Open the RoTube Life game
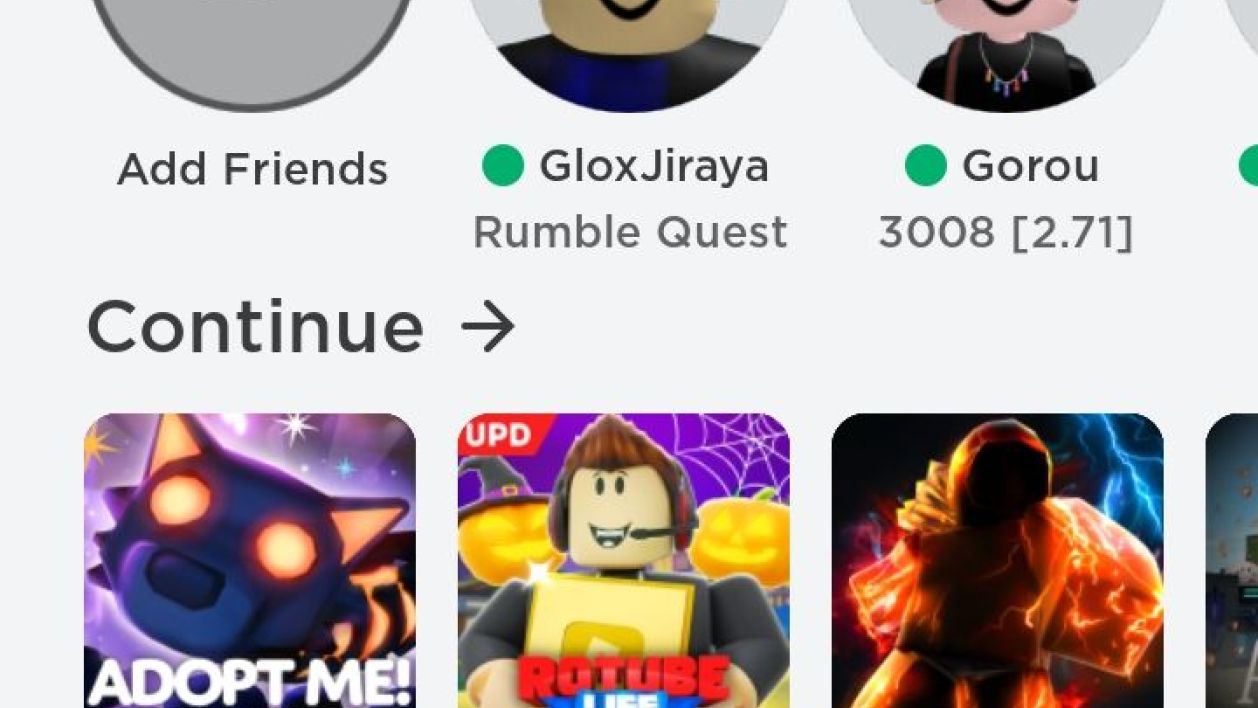Screen dimensions: 1258x708 click(x=624, y=560)
